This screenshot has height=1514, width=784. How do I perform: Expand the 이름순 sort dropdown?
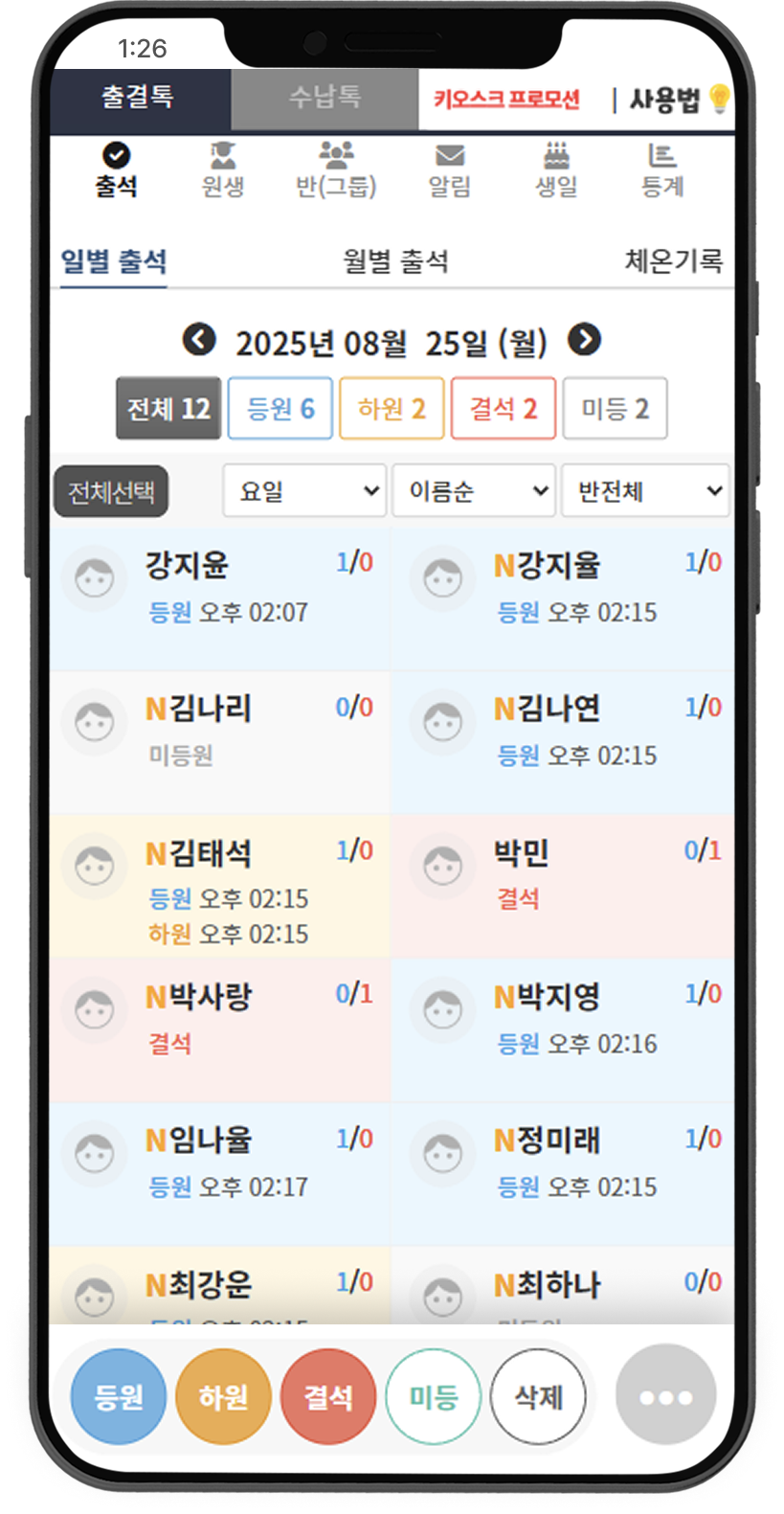[x=474, y=491]
